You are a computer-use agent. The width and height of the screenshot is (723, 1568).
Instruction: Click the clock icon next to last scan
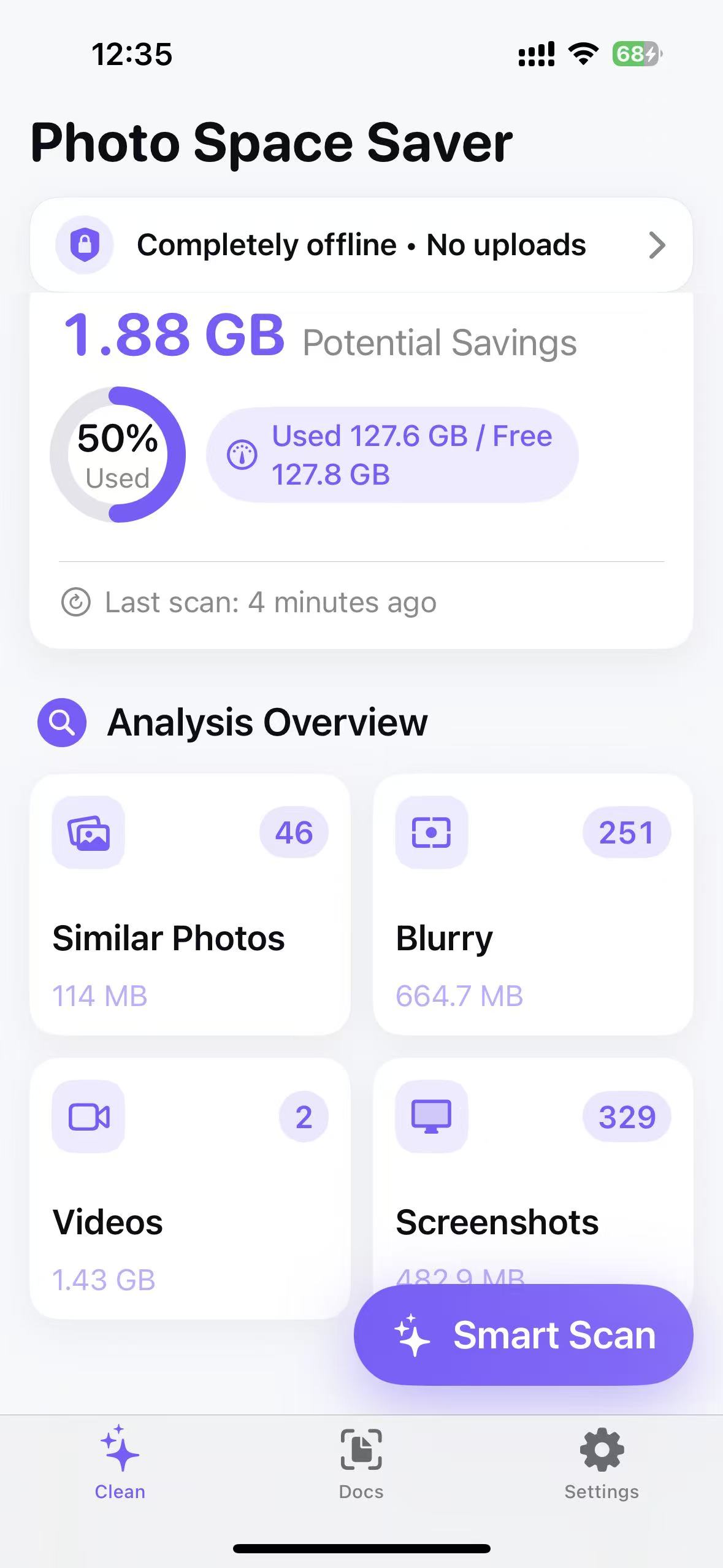pyautogui.click(x=76, y=602)
